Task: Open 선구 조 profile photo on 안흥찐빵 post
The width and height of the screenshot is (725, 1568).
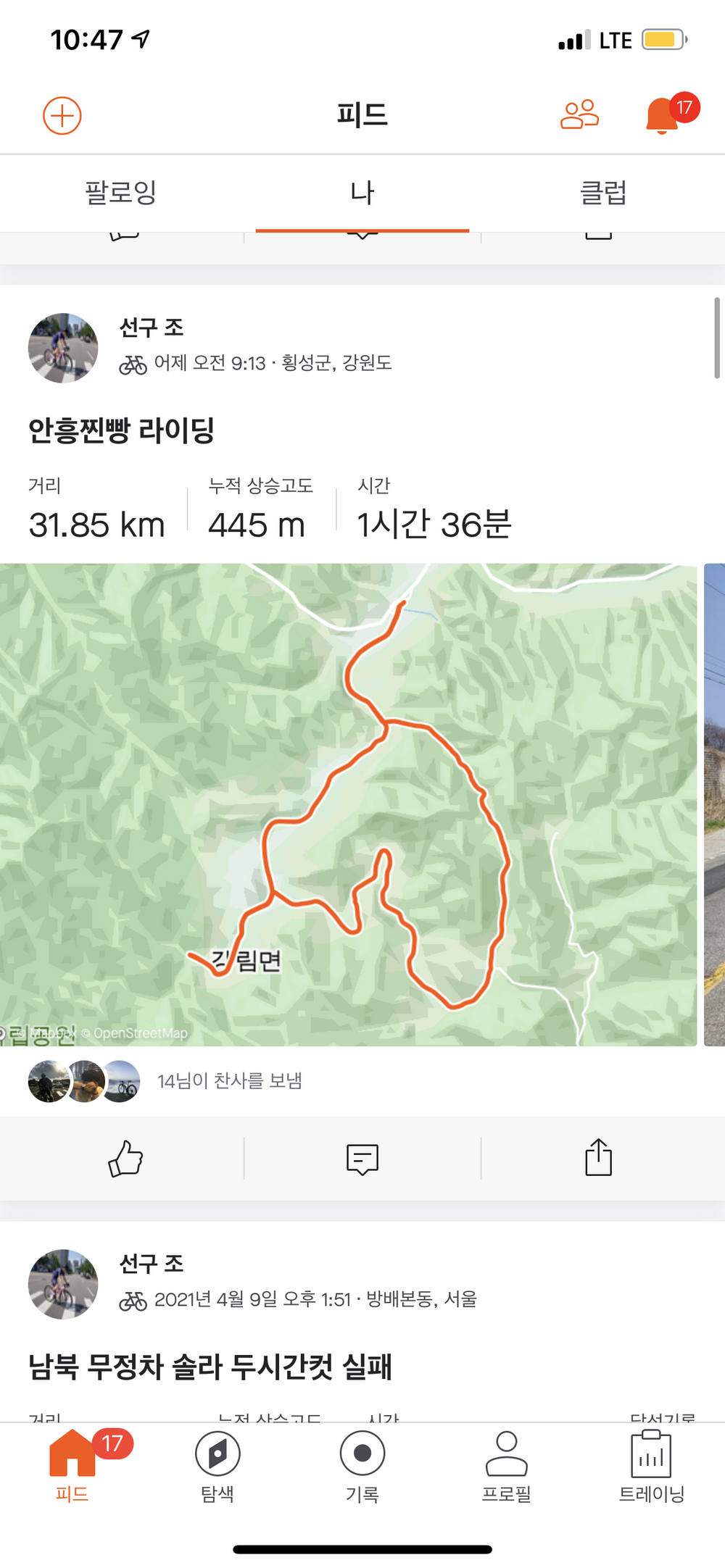Action: click(63, 348)
